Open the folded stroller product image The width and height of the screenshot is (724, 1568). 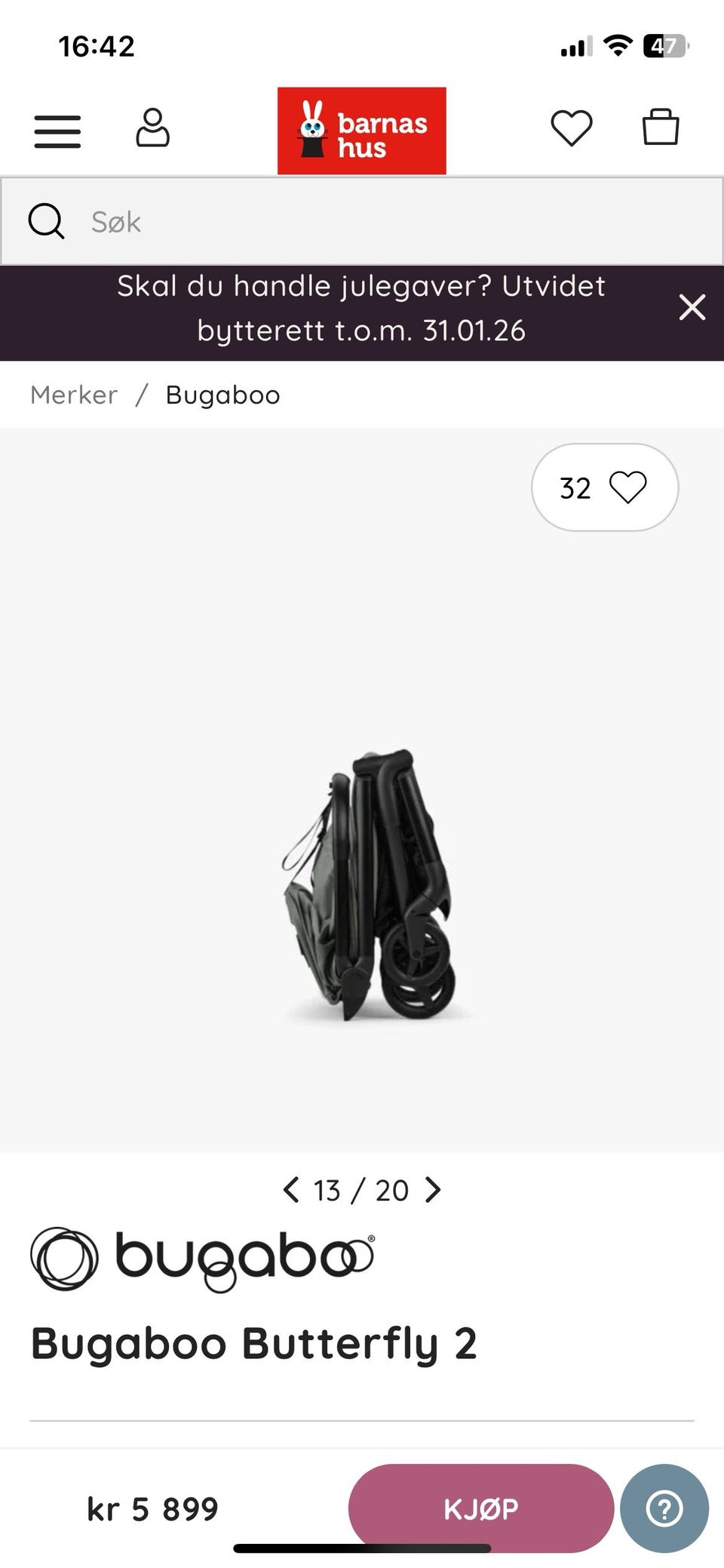[367, 884]
